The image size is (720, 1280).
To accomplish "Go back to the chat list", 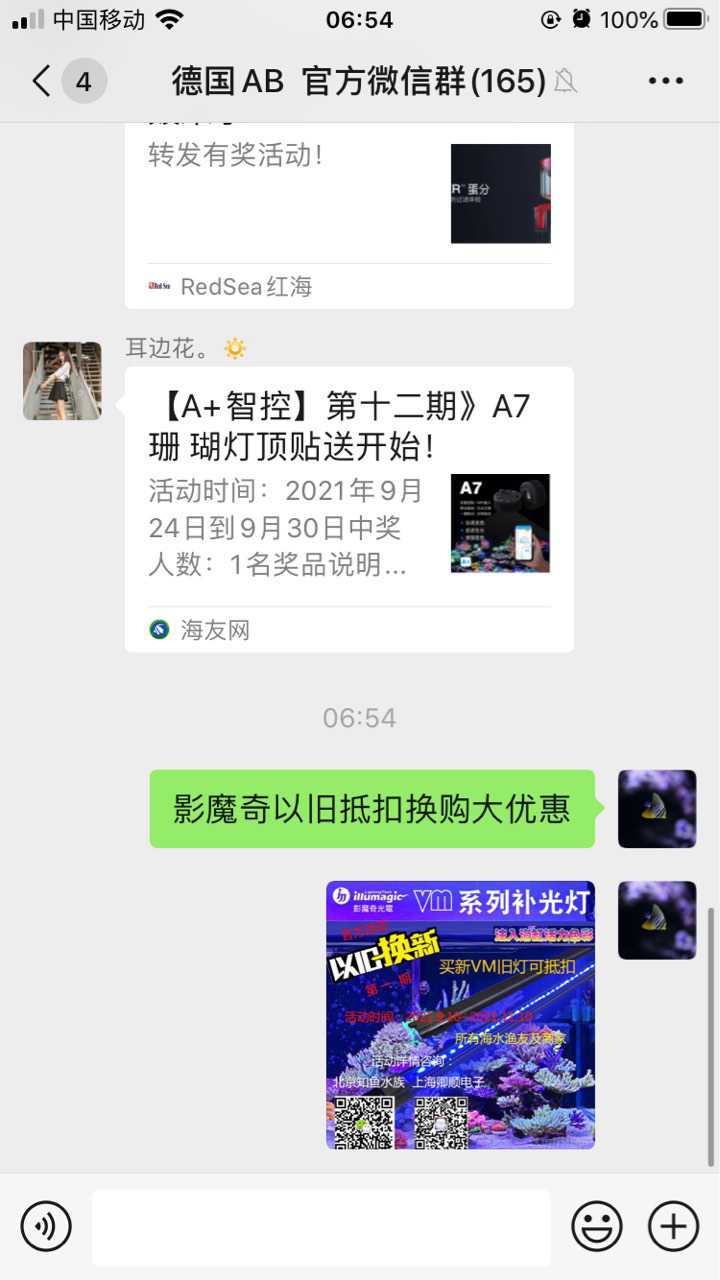I will point(42,81).
